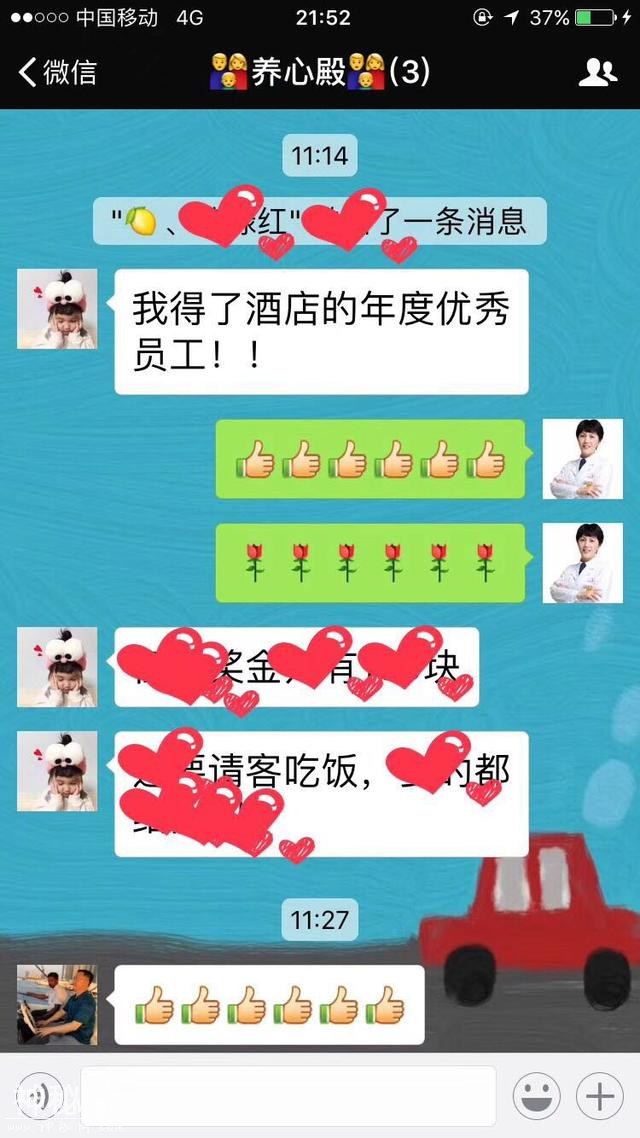Open profile of the 11:27 thumbs-up sender
The width and height of the screenshot is (640, 1138).
coord(57,1004)
